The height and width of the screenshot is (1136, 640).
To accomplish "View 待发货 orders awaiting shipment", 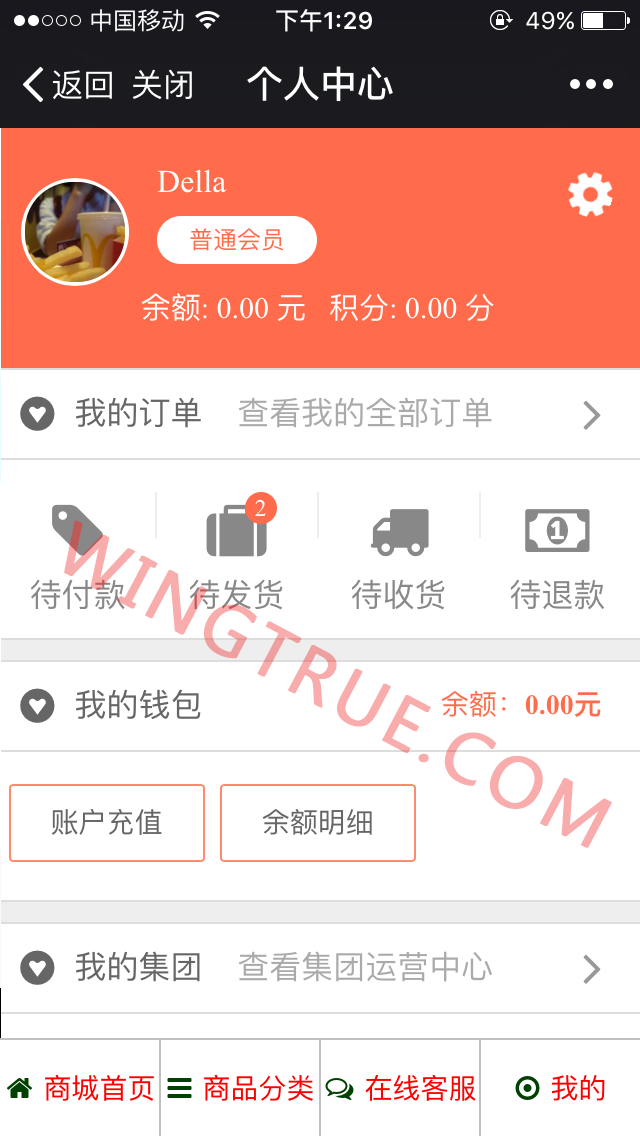I will (237, 557).
